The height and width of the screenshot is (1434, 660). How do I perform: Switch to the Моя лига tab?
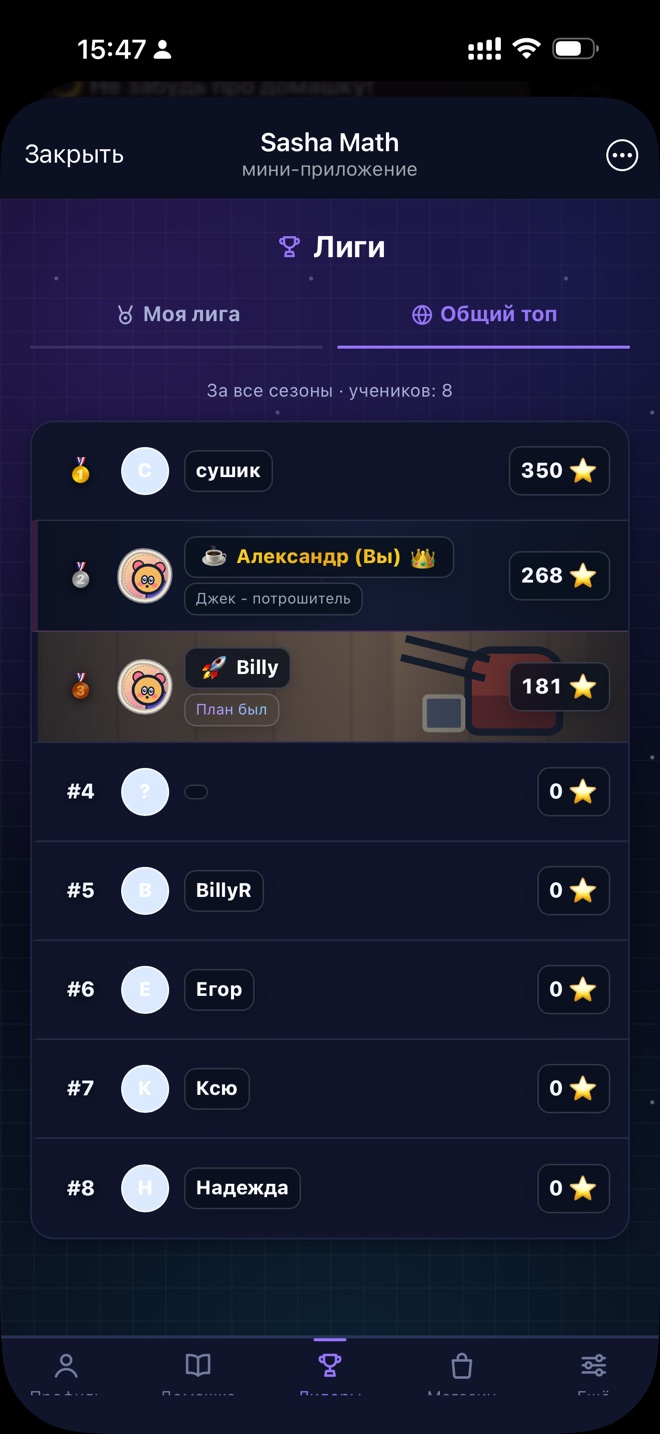(177, 315)
